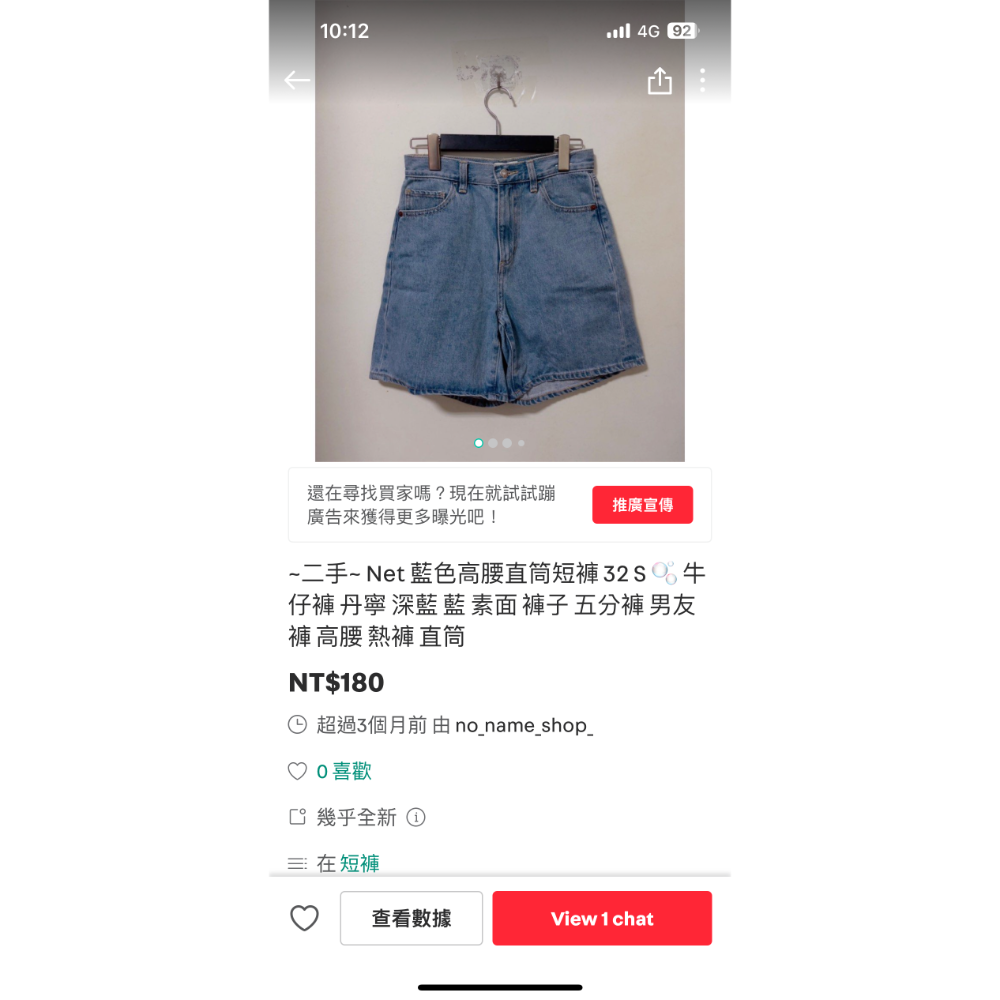
Task: Open the three-dot overflow menu
Action: (703, 80)
